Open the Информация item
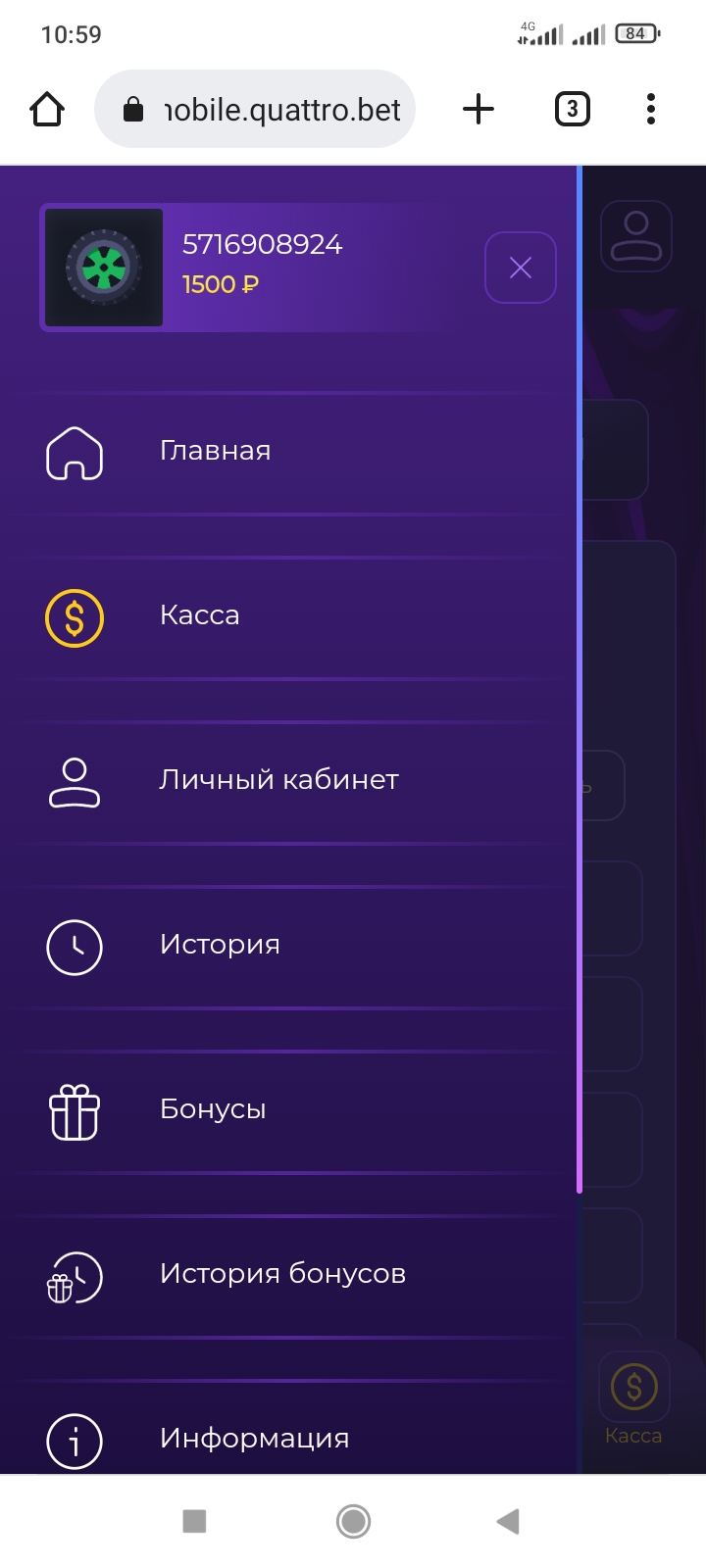Image resolution: width=706 pixels, height=1568 pixels. pyautogui.click(x=254, y=1439)
